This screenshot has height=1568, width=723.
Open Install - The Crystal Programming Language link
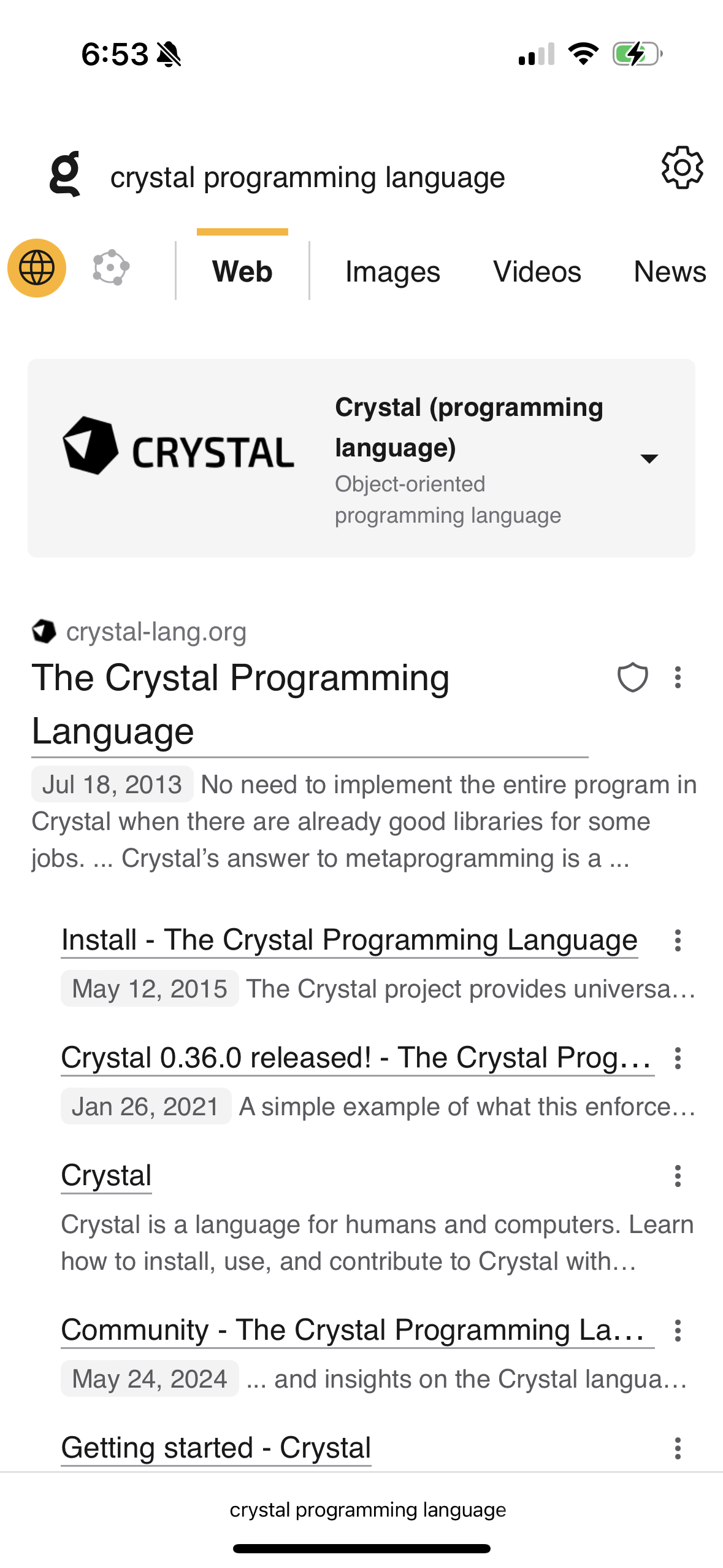349,940
